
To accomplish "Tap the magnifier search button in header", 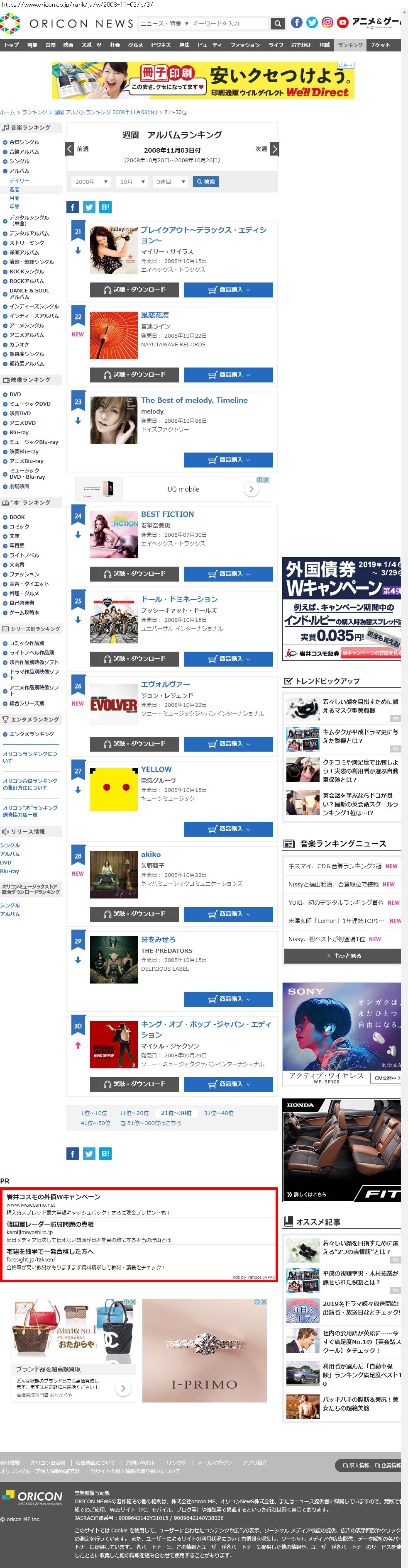I will click(278, 23).
